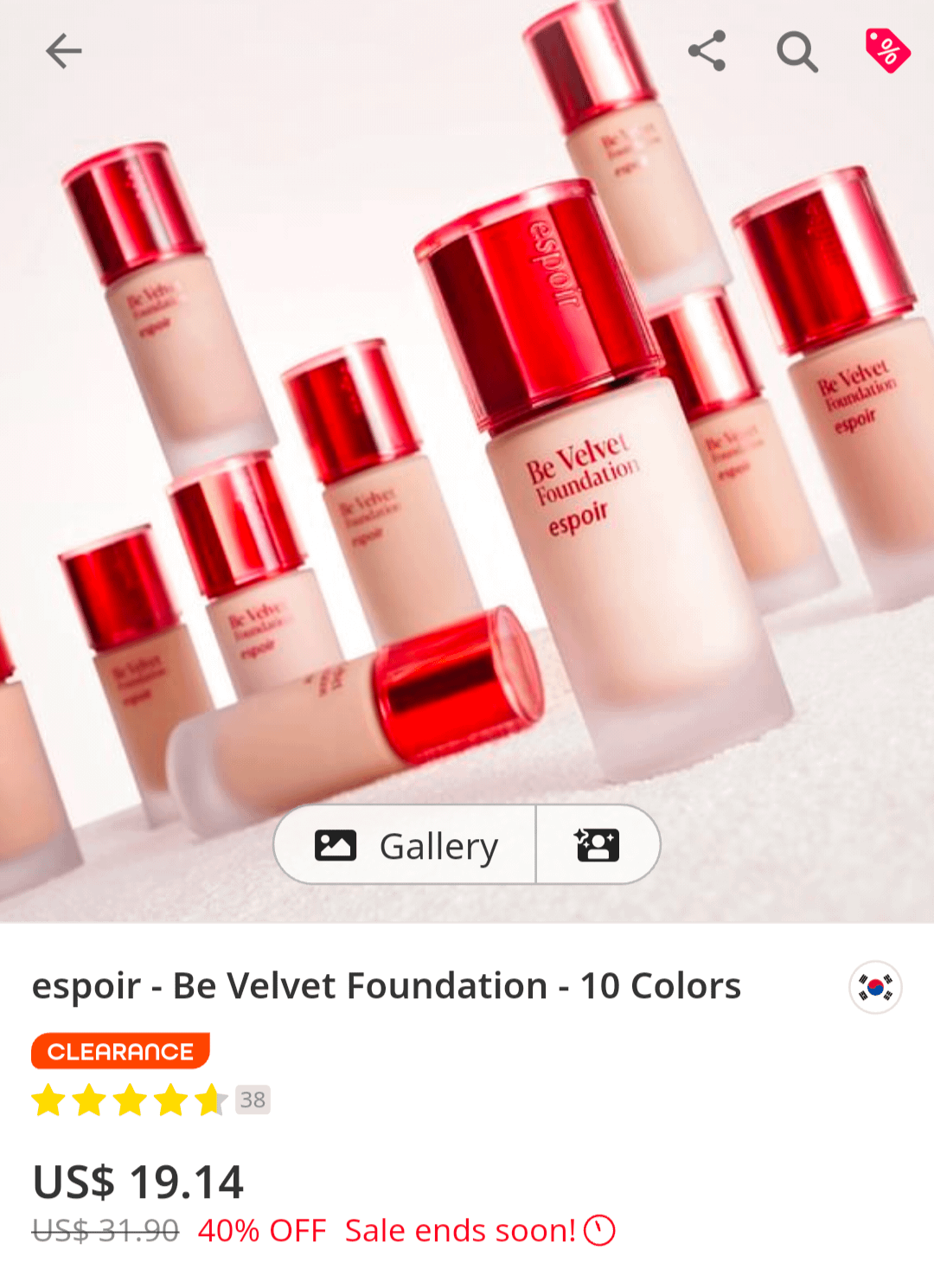
Task: Tap the Korean flag icon
Action: click(875, 987)
